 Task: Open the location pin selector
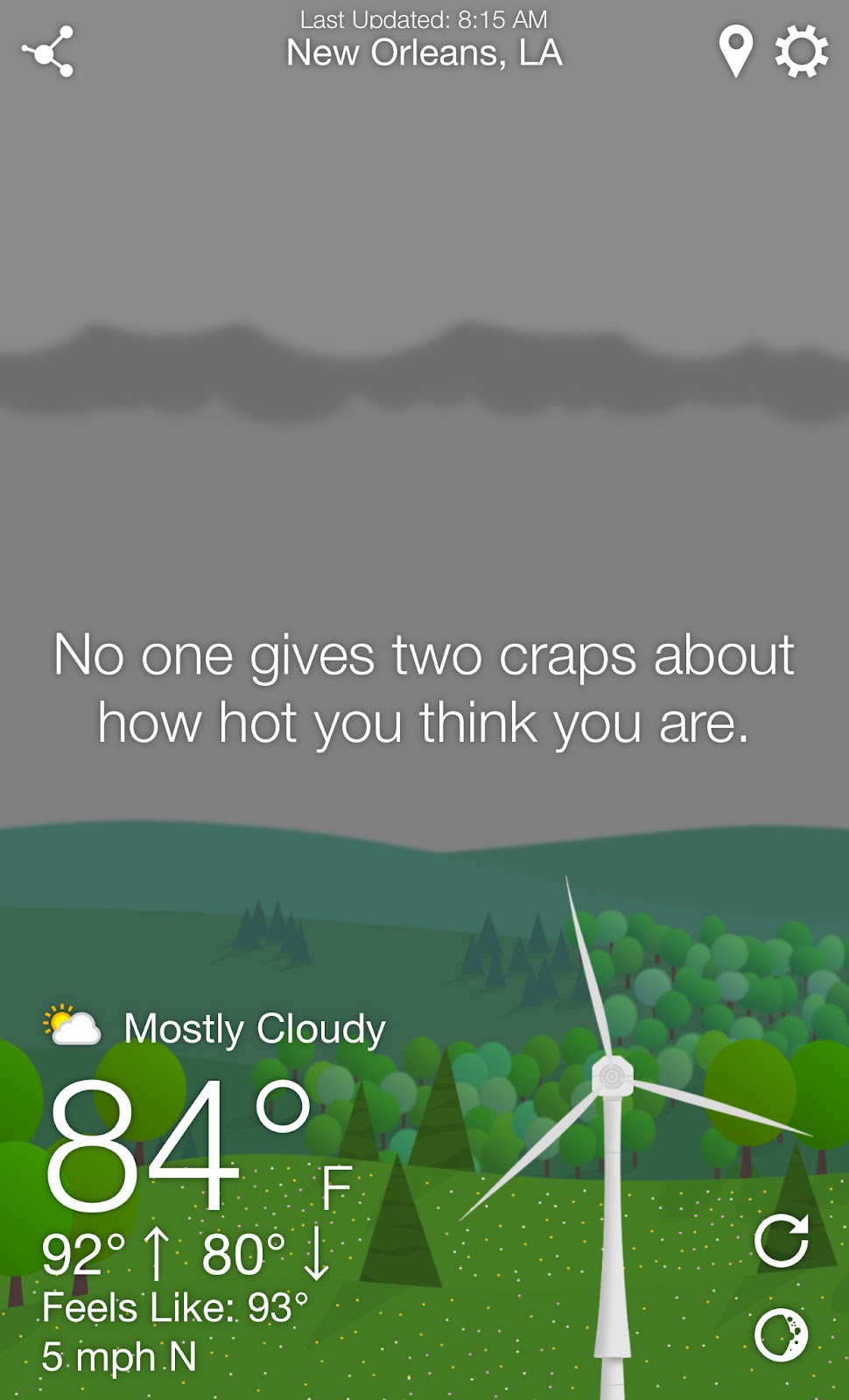735,52
